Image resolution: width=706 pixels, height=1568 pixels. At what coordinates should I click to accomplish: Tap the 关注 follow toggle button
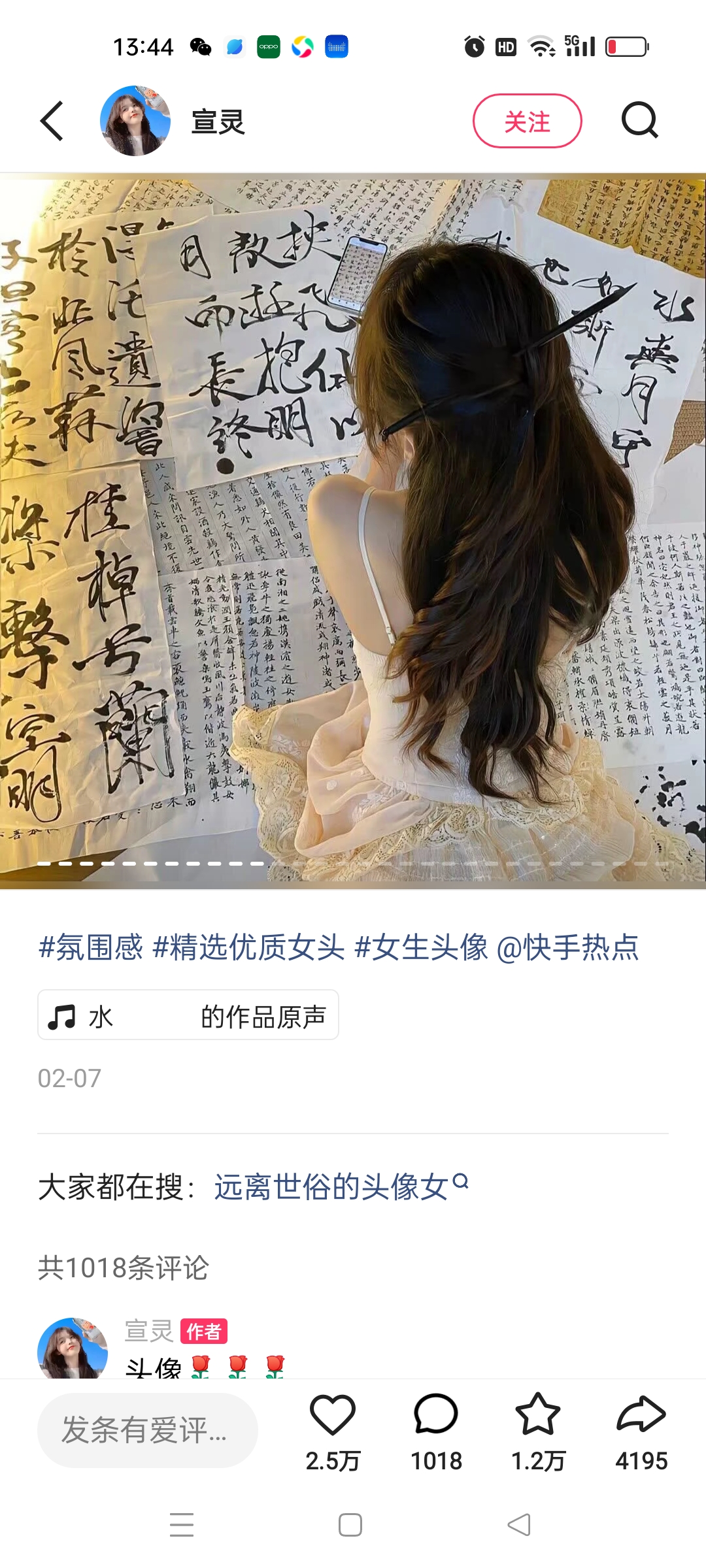point(527,122)
